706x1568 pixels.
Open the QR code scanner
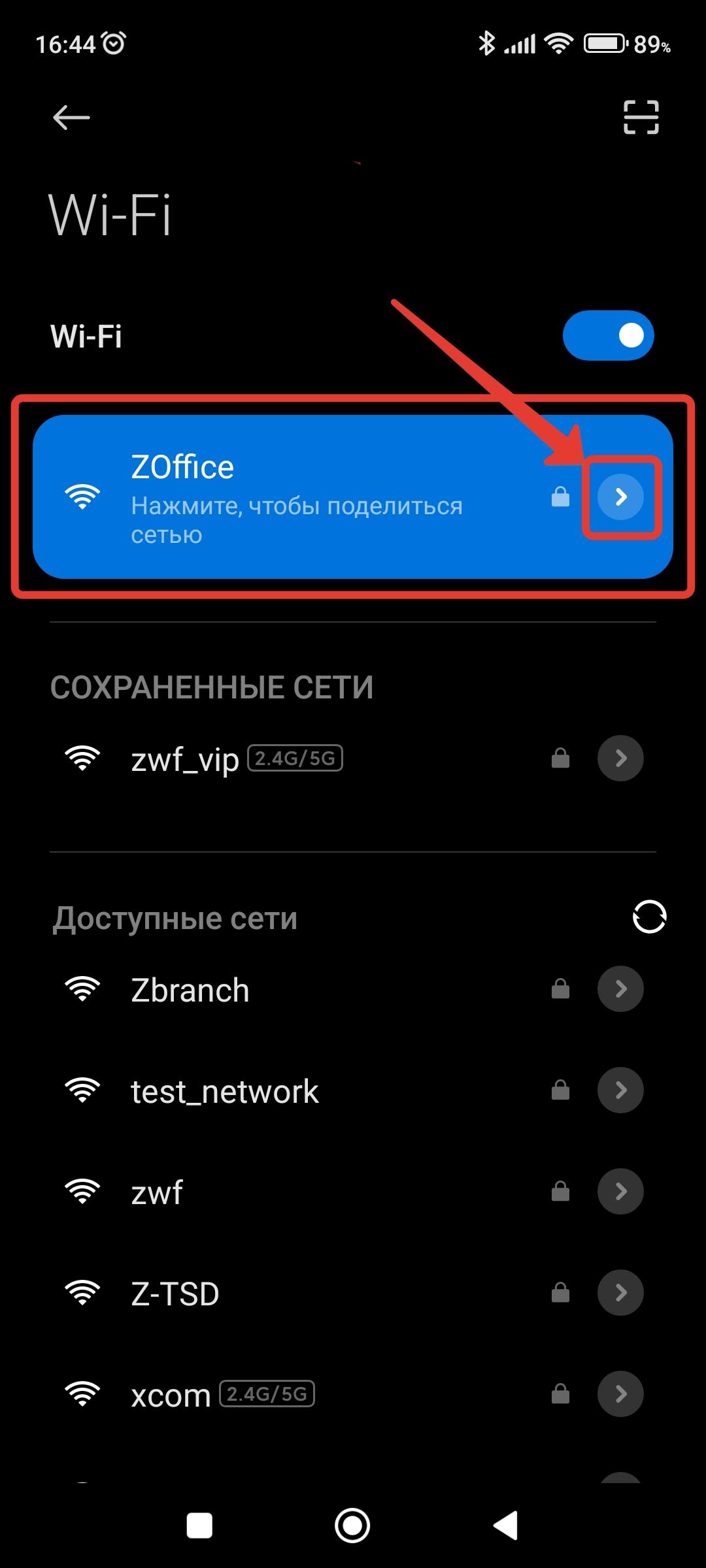tap(641, 118)
